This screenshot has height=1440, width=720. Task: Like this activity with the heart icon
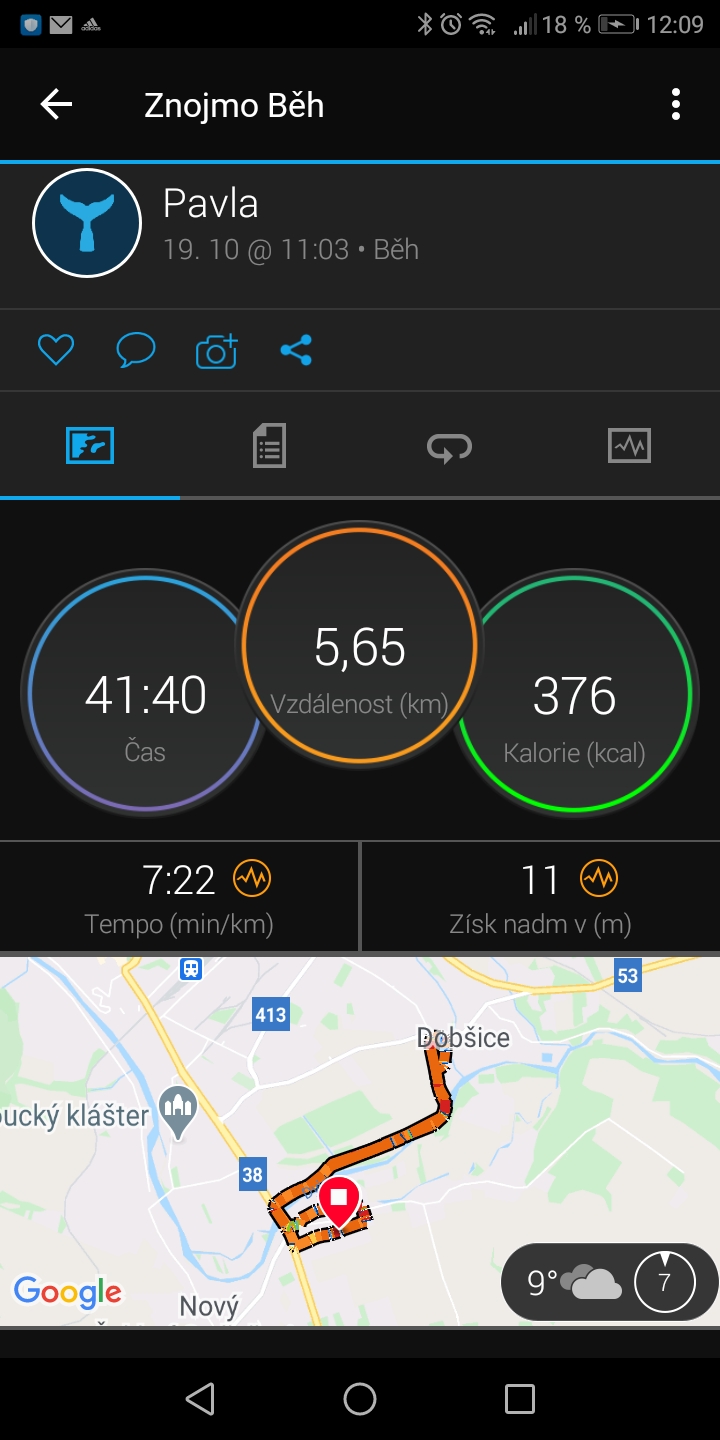(56, 350)
